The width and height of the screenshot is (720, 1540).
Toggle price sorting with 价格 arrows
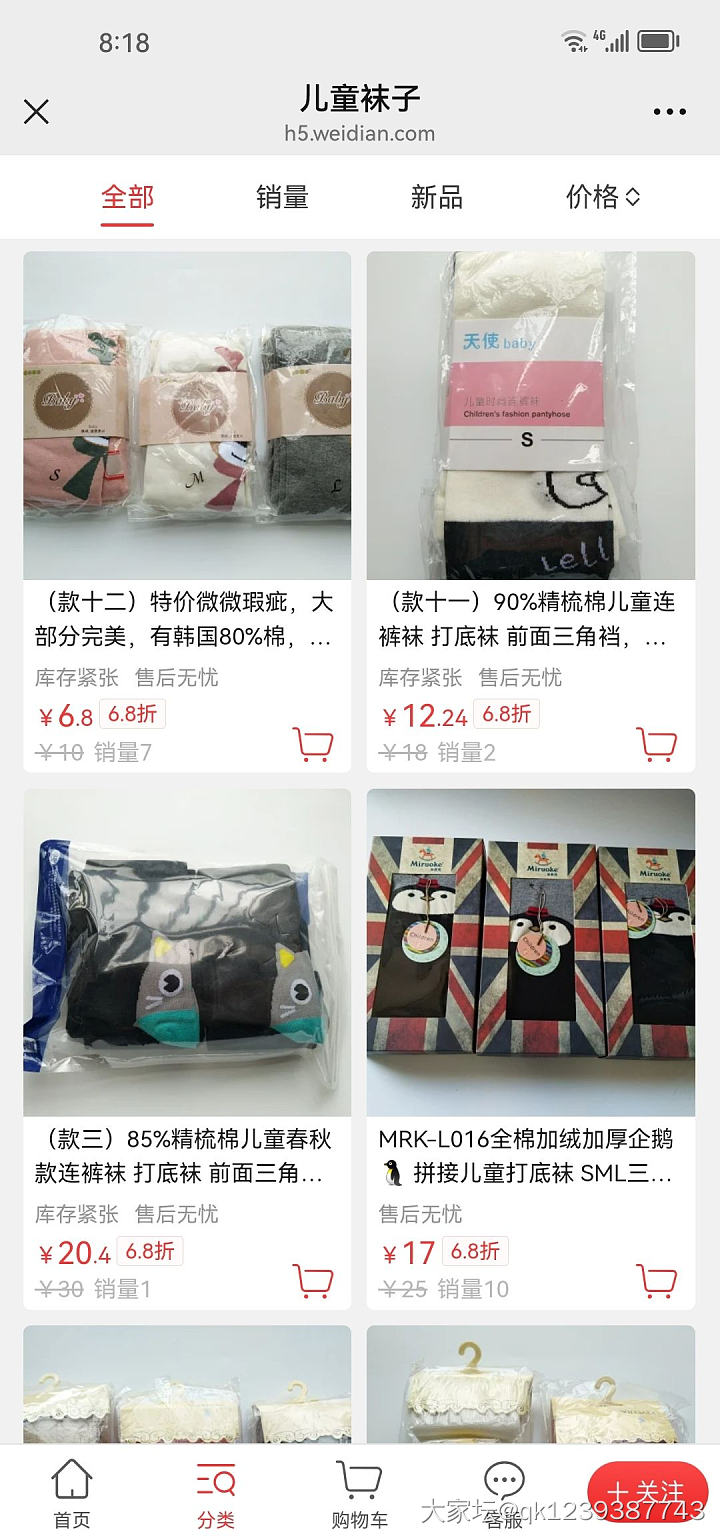[602, 197]
